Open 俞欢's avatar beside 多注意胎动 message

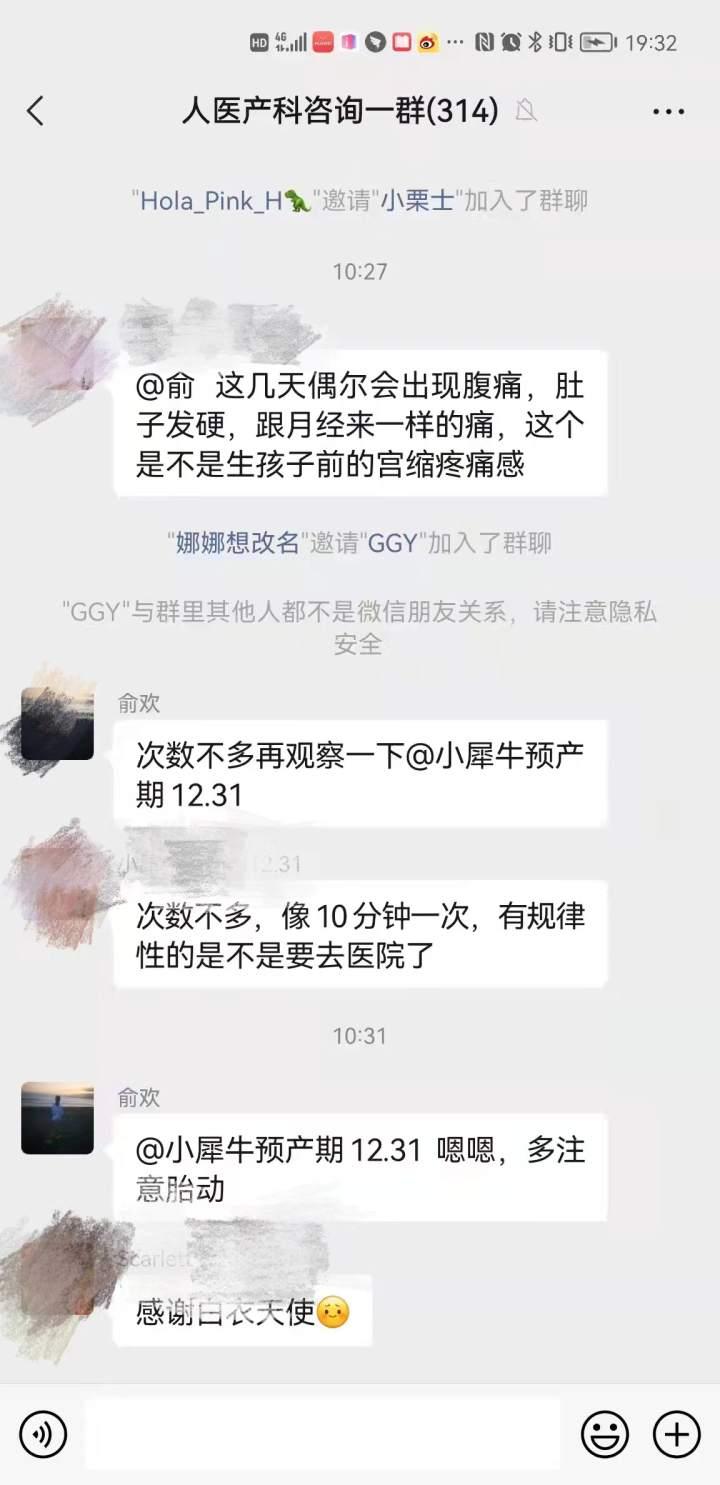[58, 1118]
